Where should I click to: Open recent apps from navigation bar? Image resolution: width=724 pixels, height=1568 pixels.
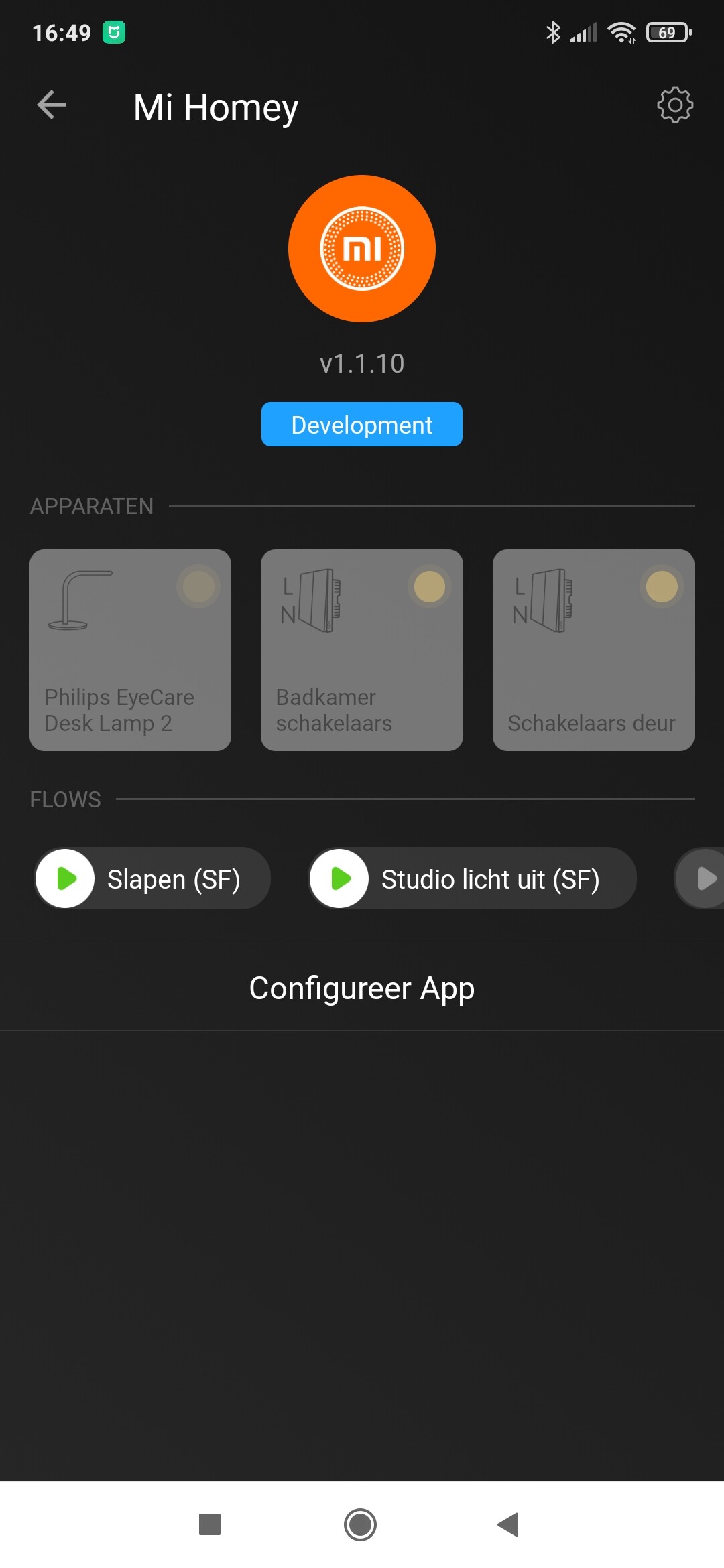click(210, 1524)
